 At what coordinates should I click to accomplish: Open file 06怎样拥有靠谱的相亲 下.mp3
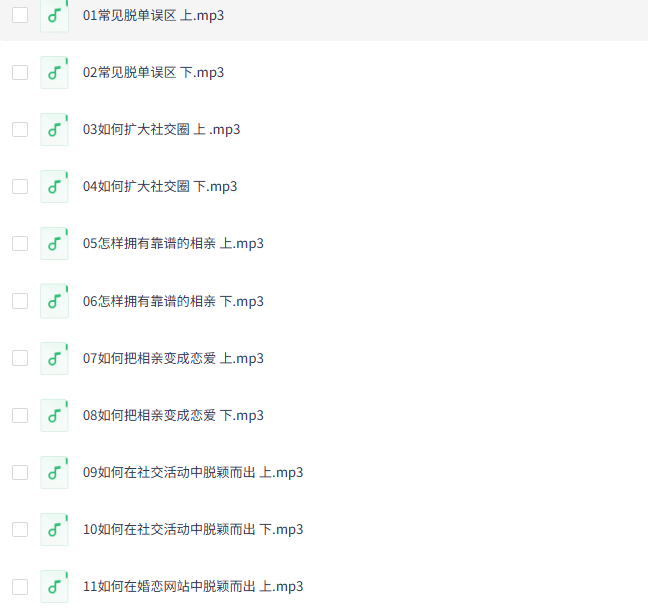point(173,301)
